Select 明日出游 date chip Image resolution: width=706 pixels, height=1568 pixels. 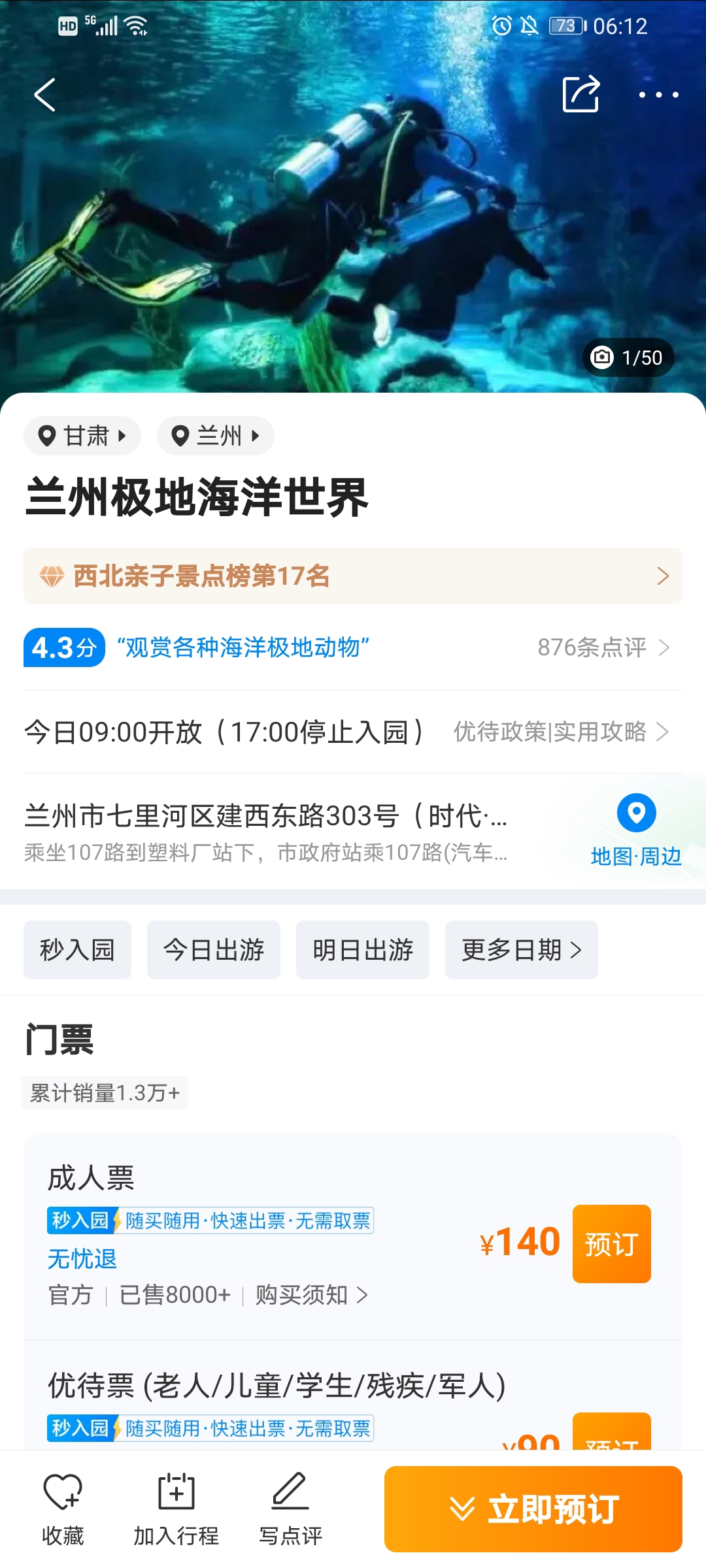pos(363,950)
